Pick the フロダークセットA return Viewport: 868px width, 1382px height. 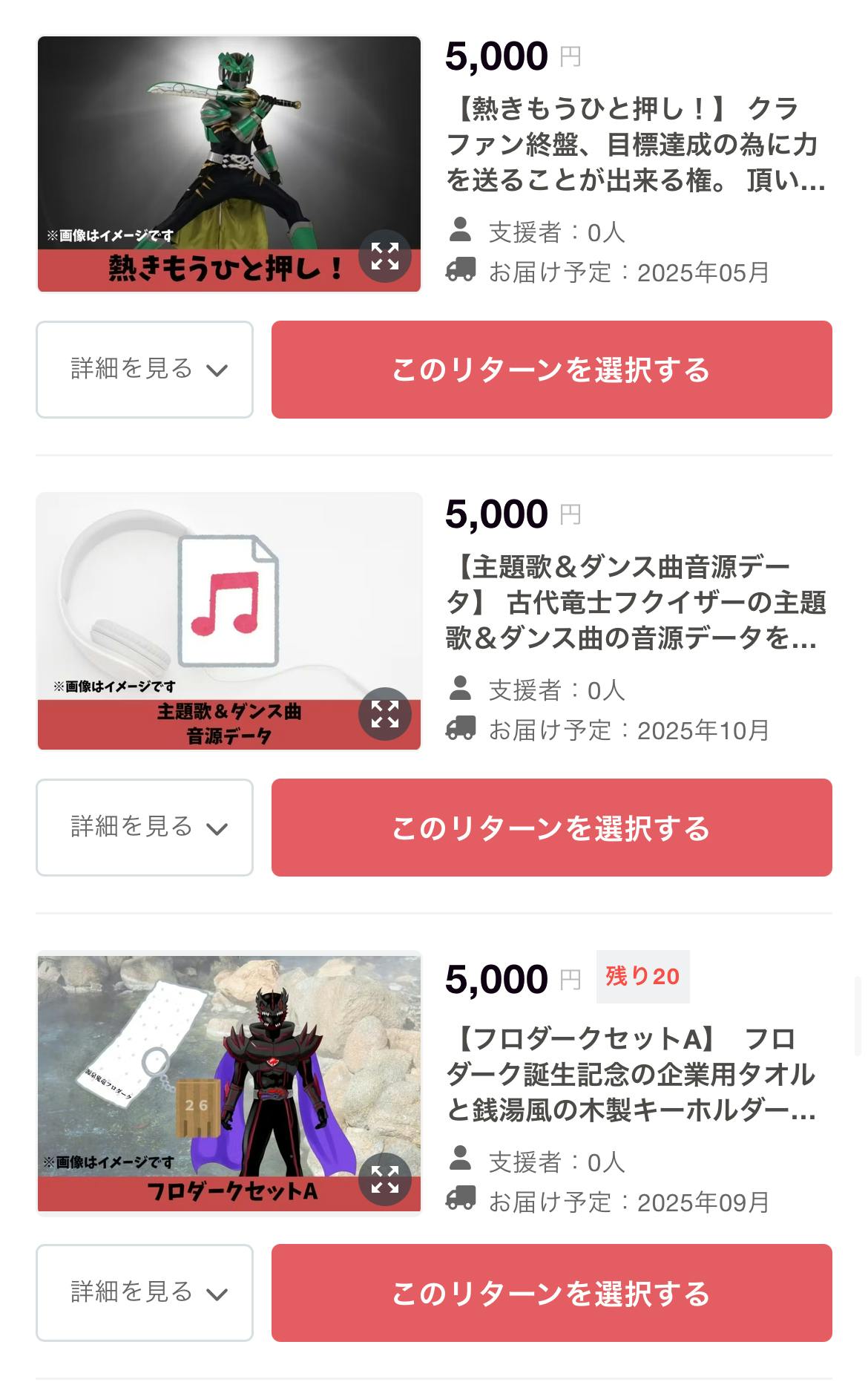[551, 1293]
